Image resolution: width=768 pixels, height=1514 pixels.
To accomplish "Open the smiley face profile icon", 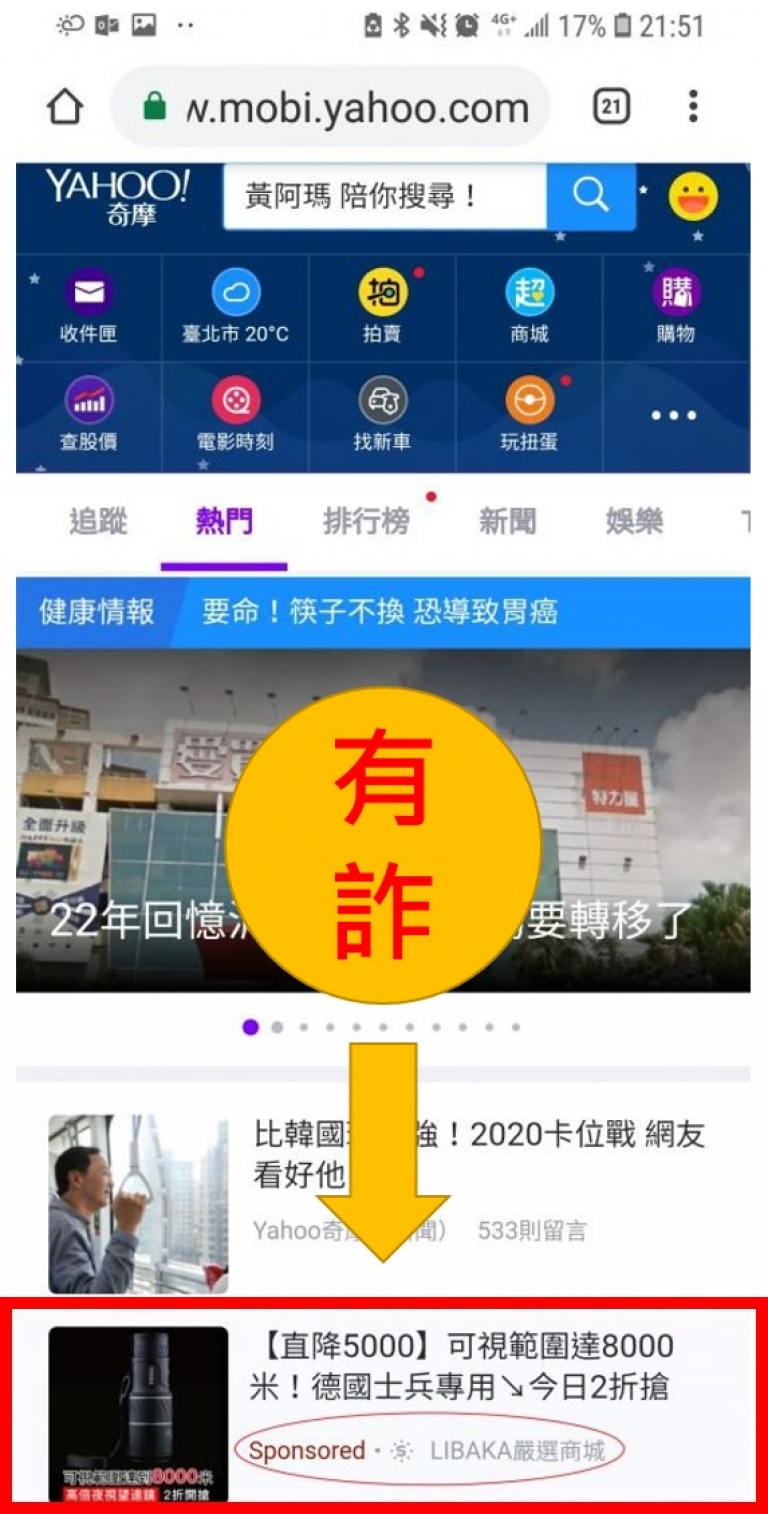I will tap(693, 197).
